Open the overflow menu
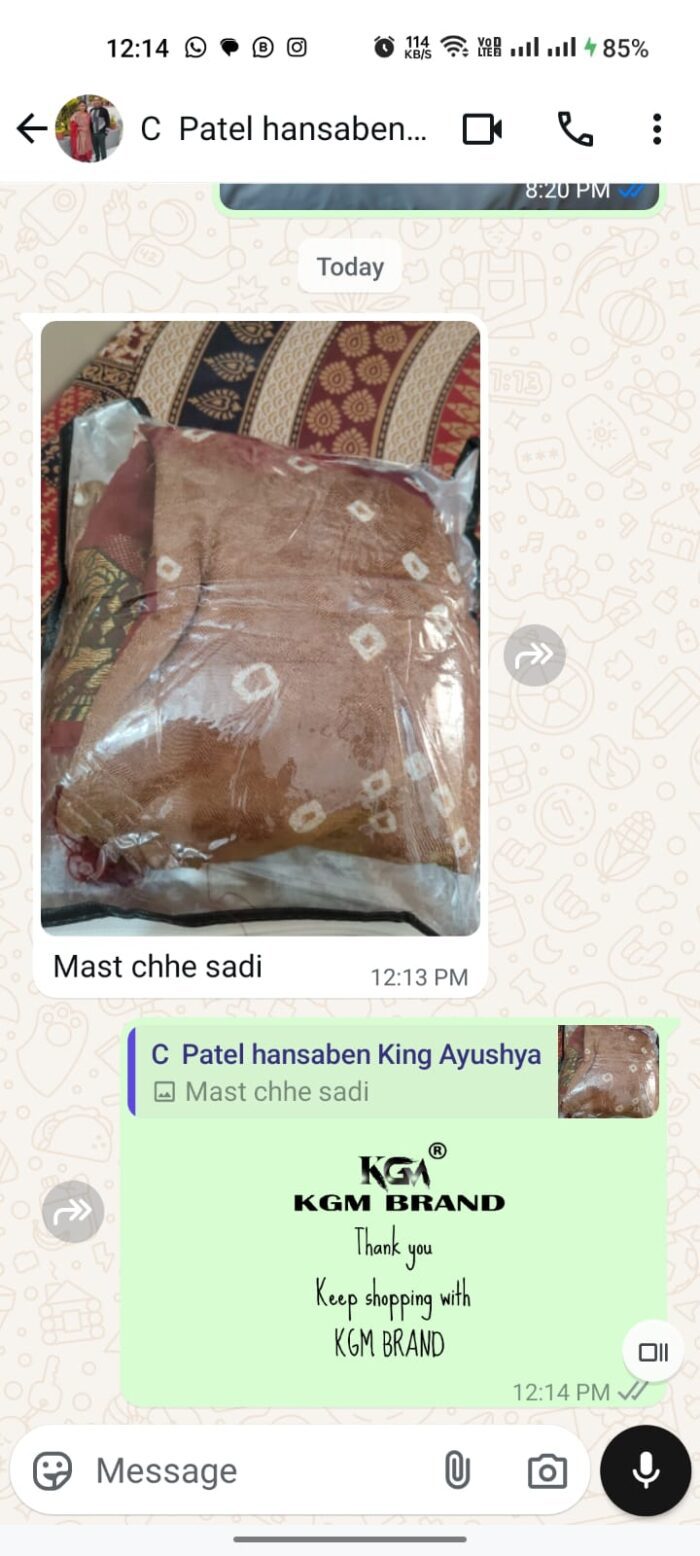700x1556 pixels. (656, 129)
